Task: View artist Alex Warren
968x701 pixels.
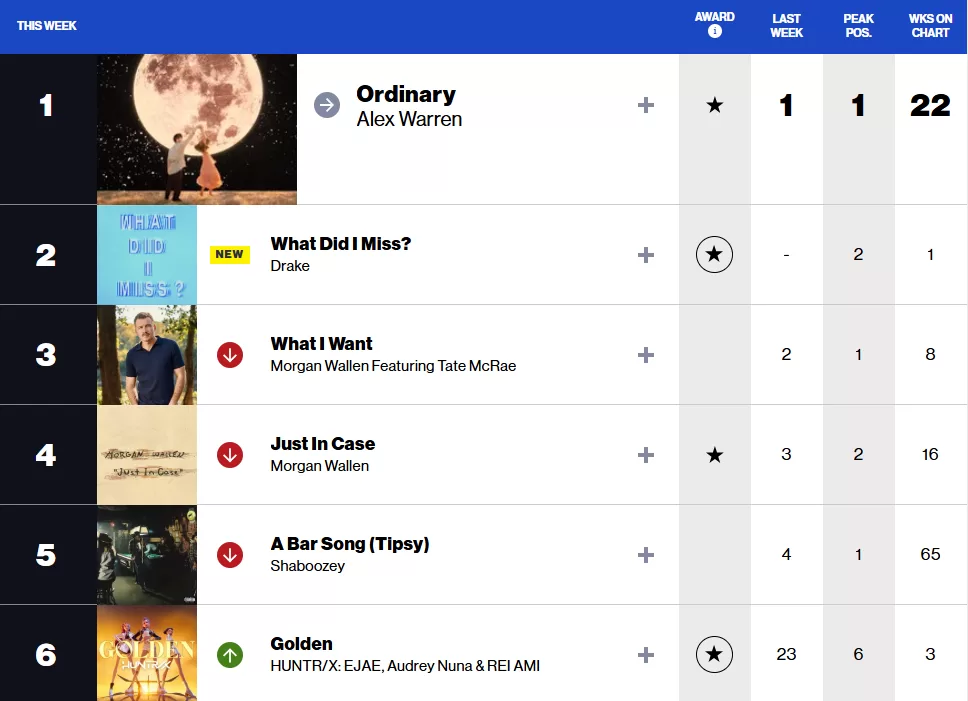Action: pos(409,119)
